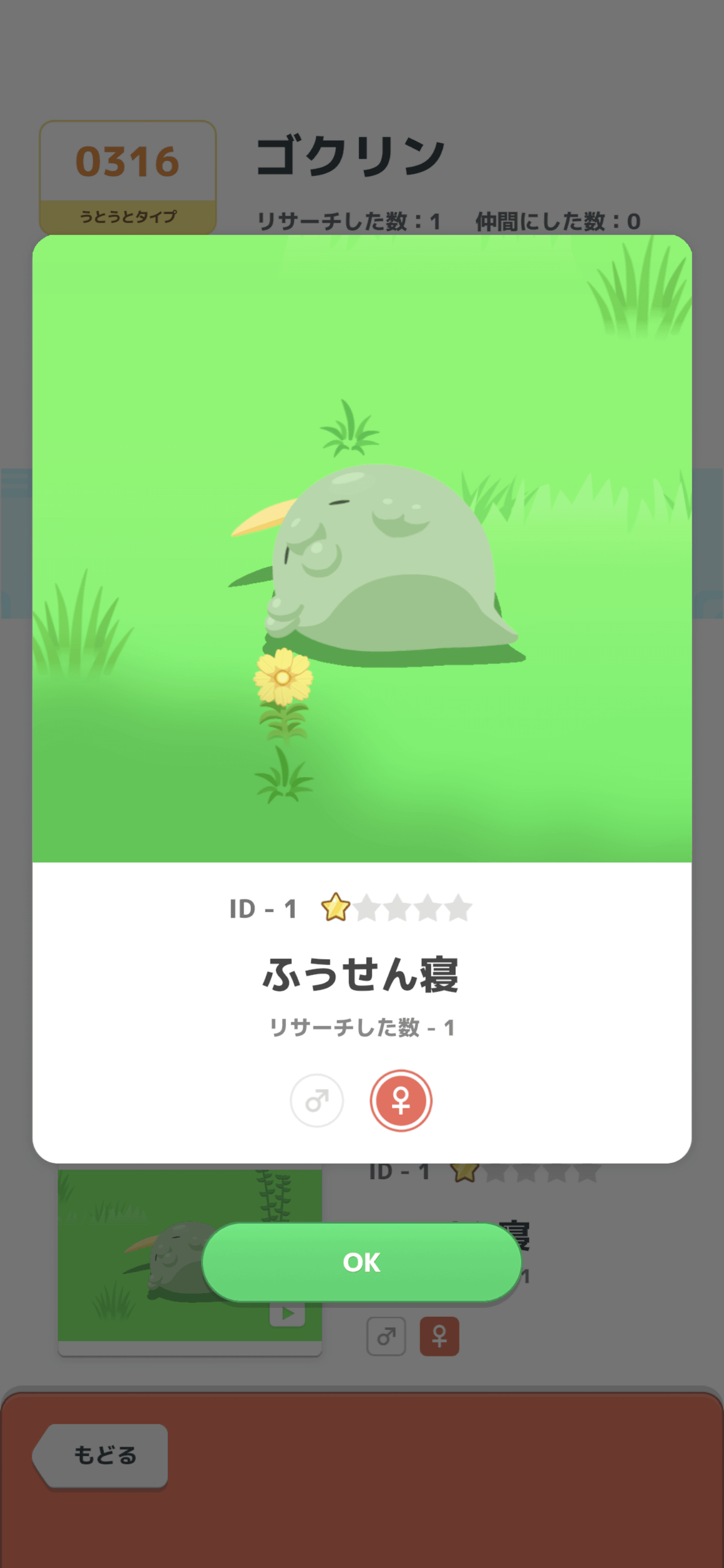Image resolution: width=724 pixels, height=1568 pixels.
Task: Click the ゴクリン name header
Action: (x=350, y=154)
